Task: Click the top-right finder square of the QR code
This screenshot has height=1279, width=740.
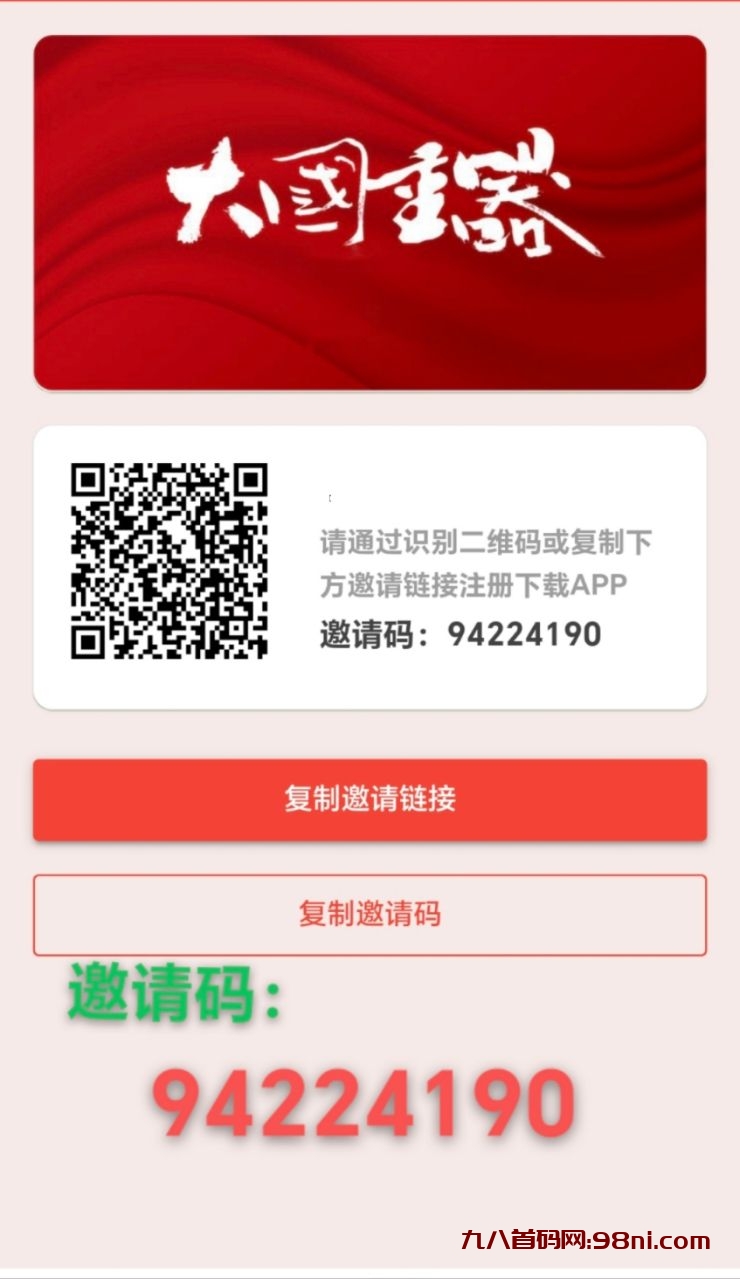Action: coord(250,481)
